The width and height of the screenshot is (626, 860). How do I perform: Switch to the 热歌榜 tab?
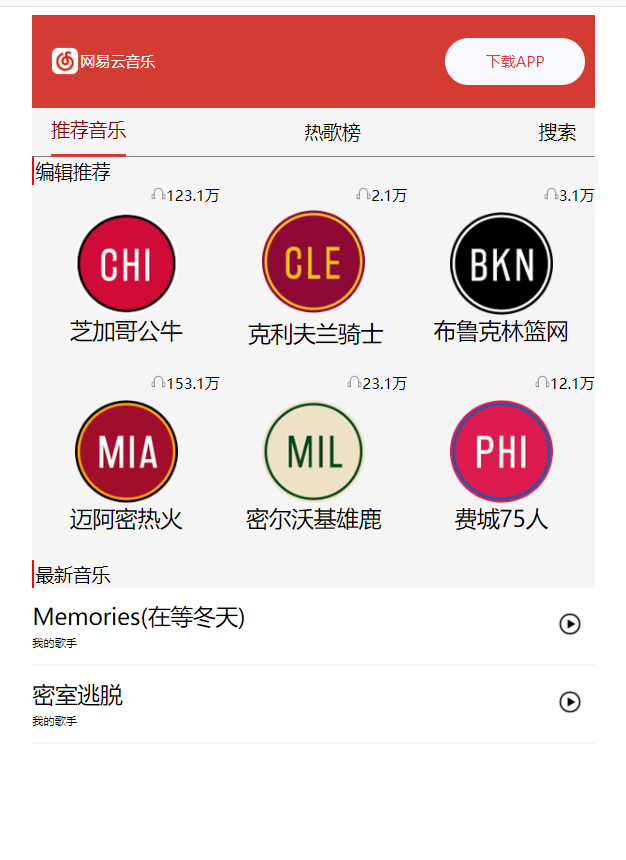coord(332,133)
